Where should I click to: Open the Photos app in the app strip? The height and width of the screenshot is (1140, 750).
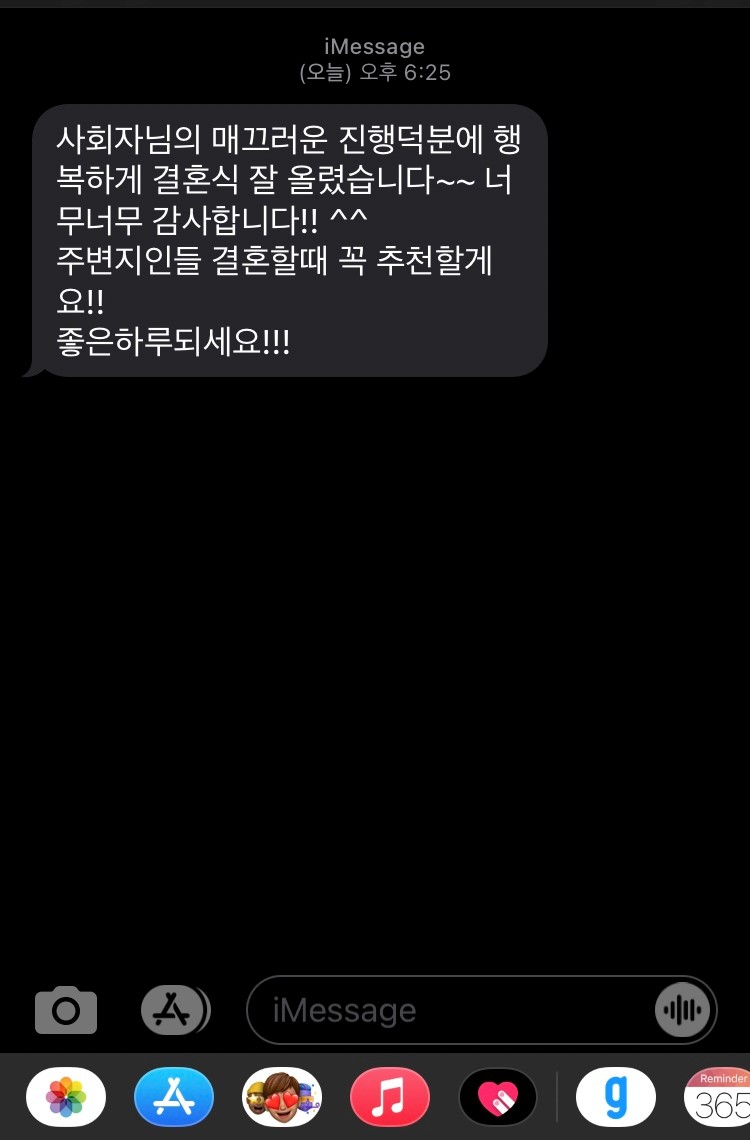click(66, 1097)
